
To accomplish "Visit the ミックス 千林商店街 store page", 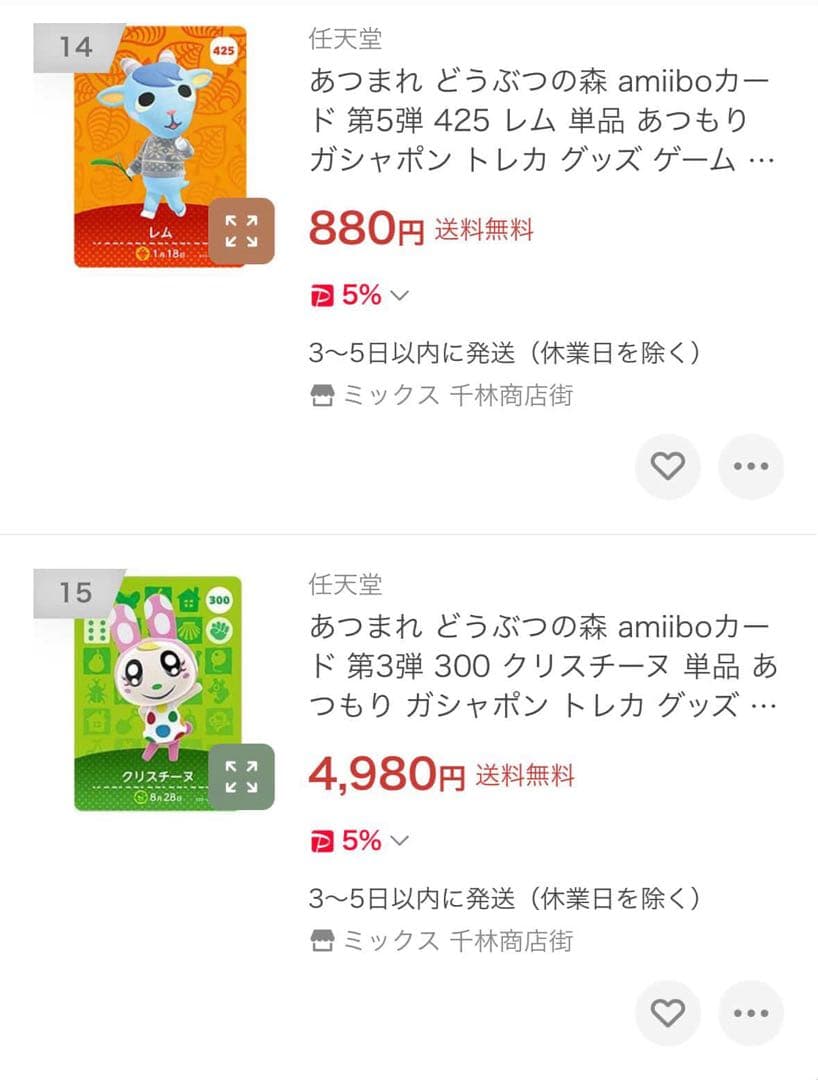I will (460, 396).
